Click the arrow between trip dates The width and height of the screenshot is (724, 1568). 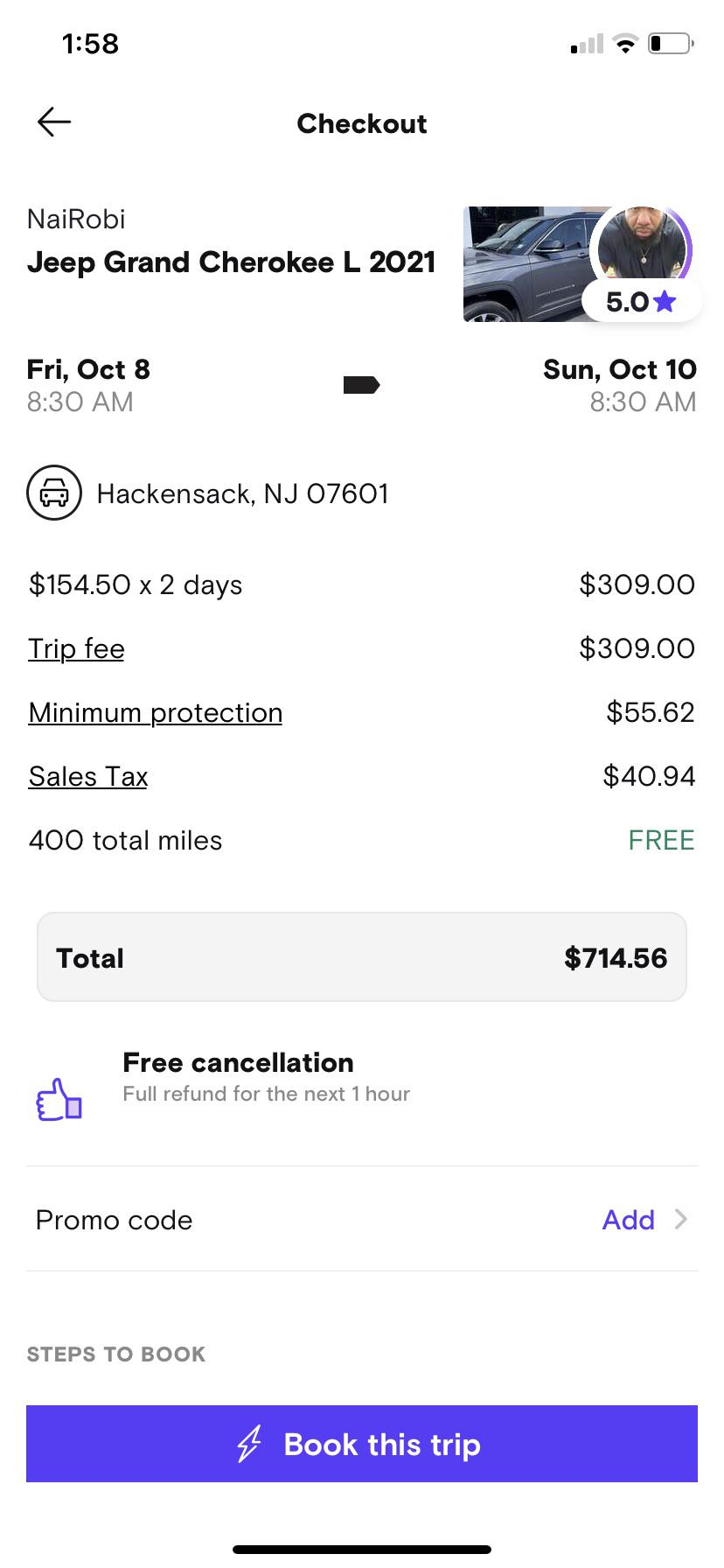coord(361,385)
